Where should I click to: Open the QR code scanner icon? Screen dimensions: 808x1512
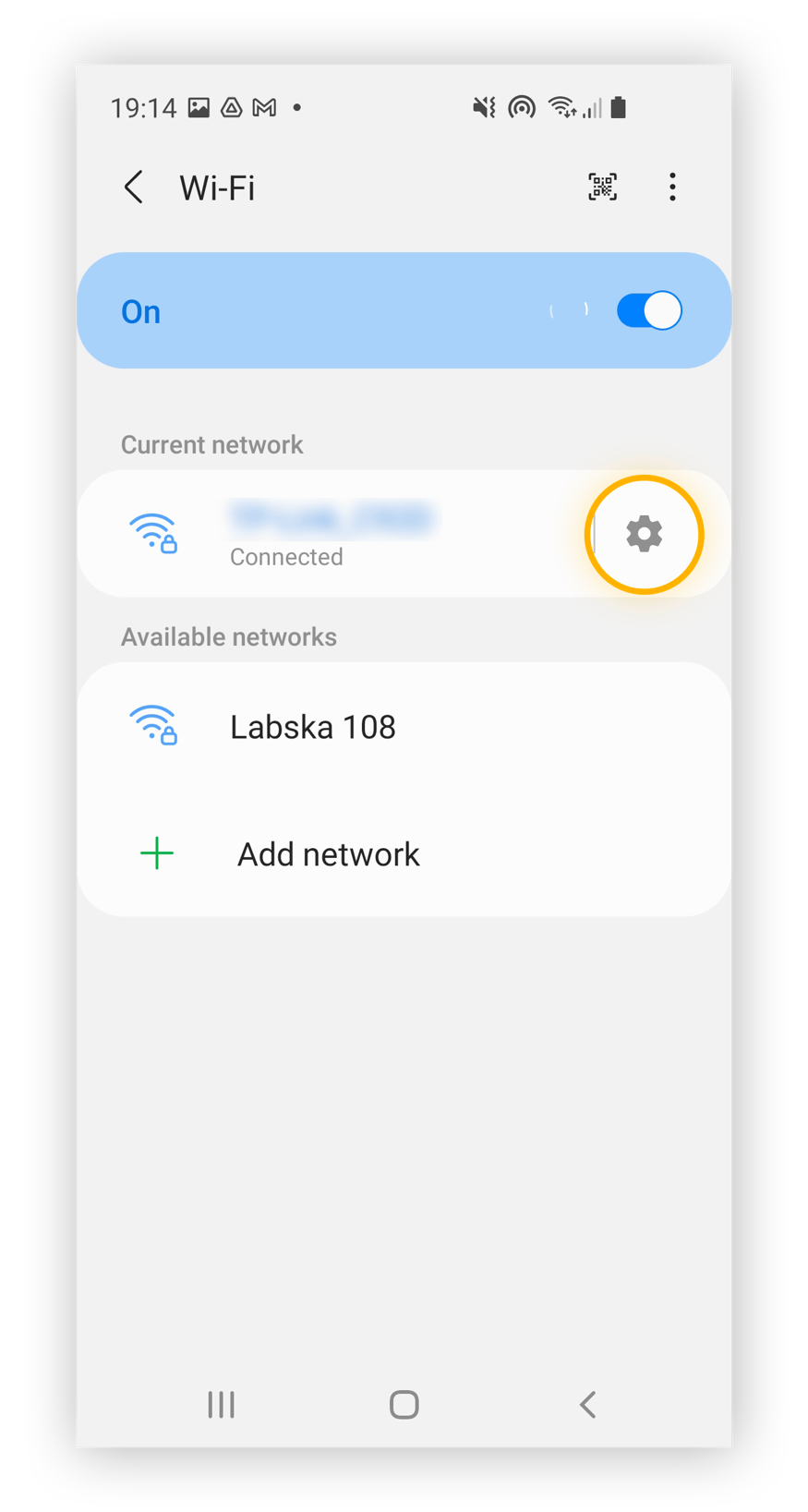(x=603, y=187)
